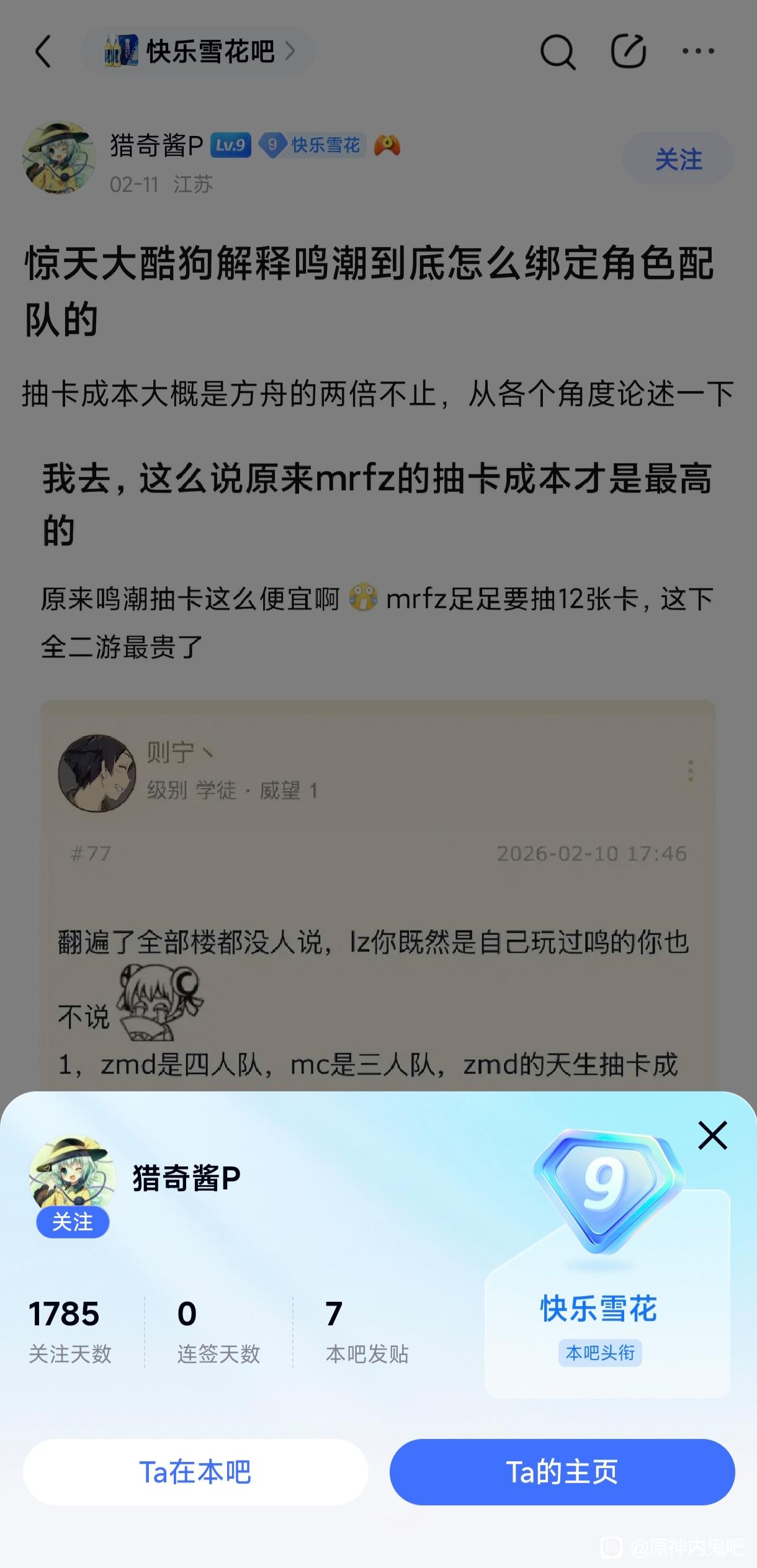
Task: Open the three-dot overflow menu
Action: 698,52
